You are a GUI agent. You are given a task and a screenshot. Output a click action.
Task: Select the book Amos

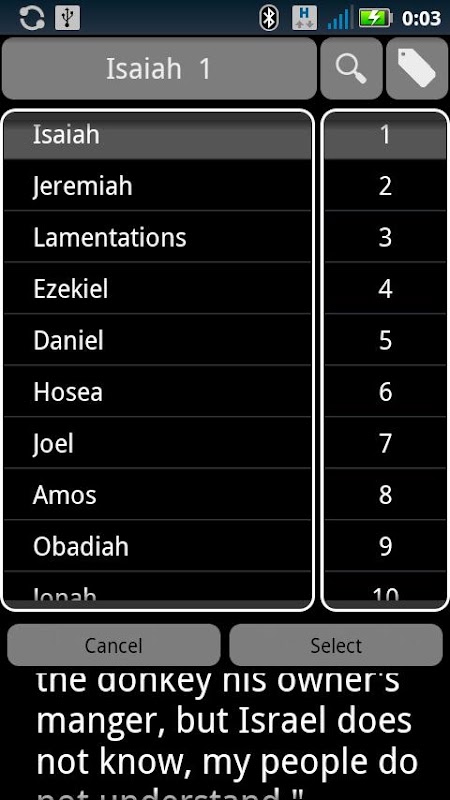[157, 494]
